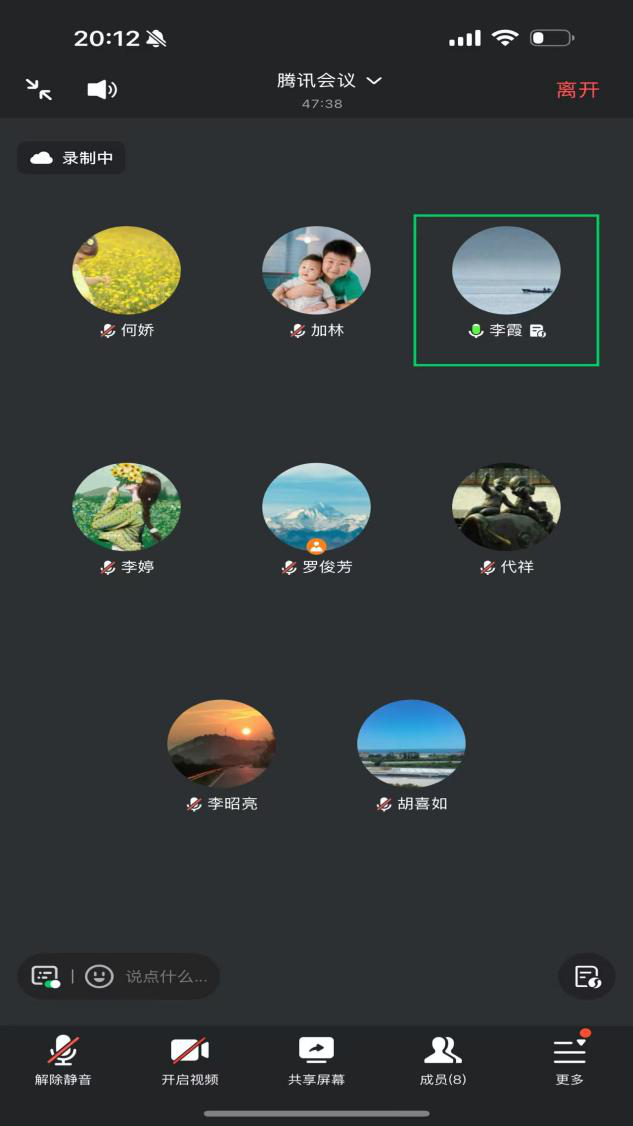Unmute microphone with 解除静音
Viewport: 633px width, 1126px height.
(63, 1060)
